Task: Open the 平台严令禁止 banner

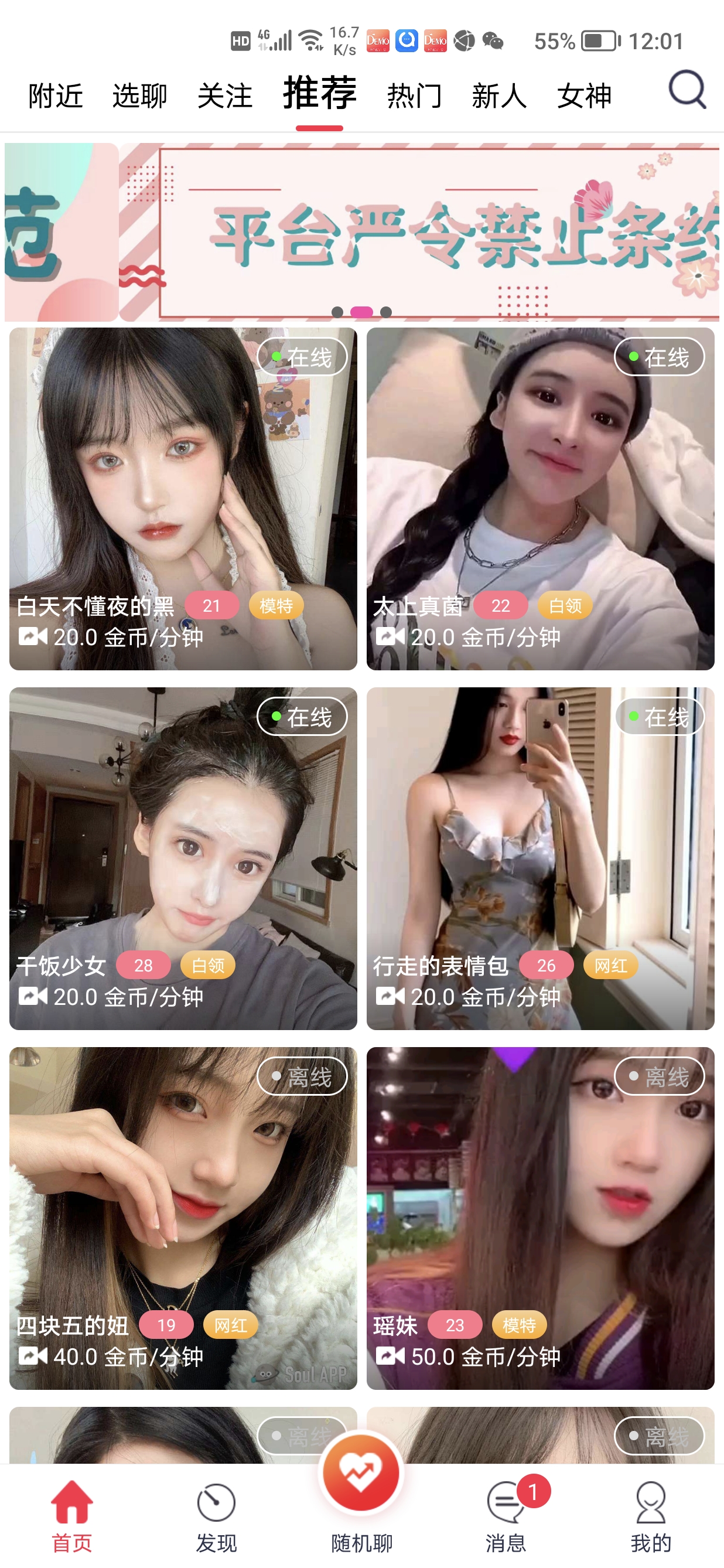Action: [420, 233]
